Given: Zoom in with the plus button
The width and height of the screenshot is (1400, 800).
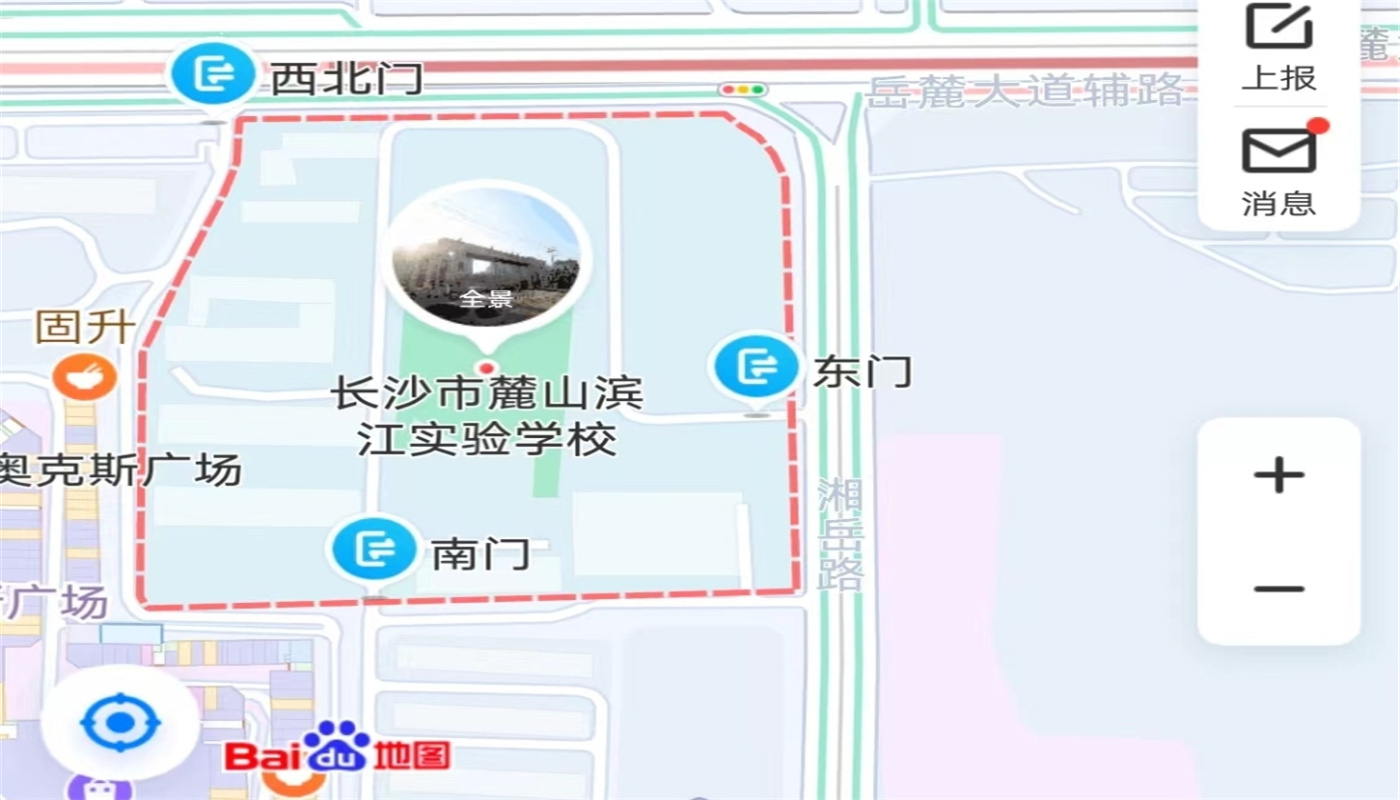Looking at the screenshot, I should click(x=1279, y=475).
